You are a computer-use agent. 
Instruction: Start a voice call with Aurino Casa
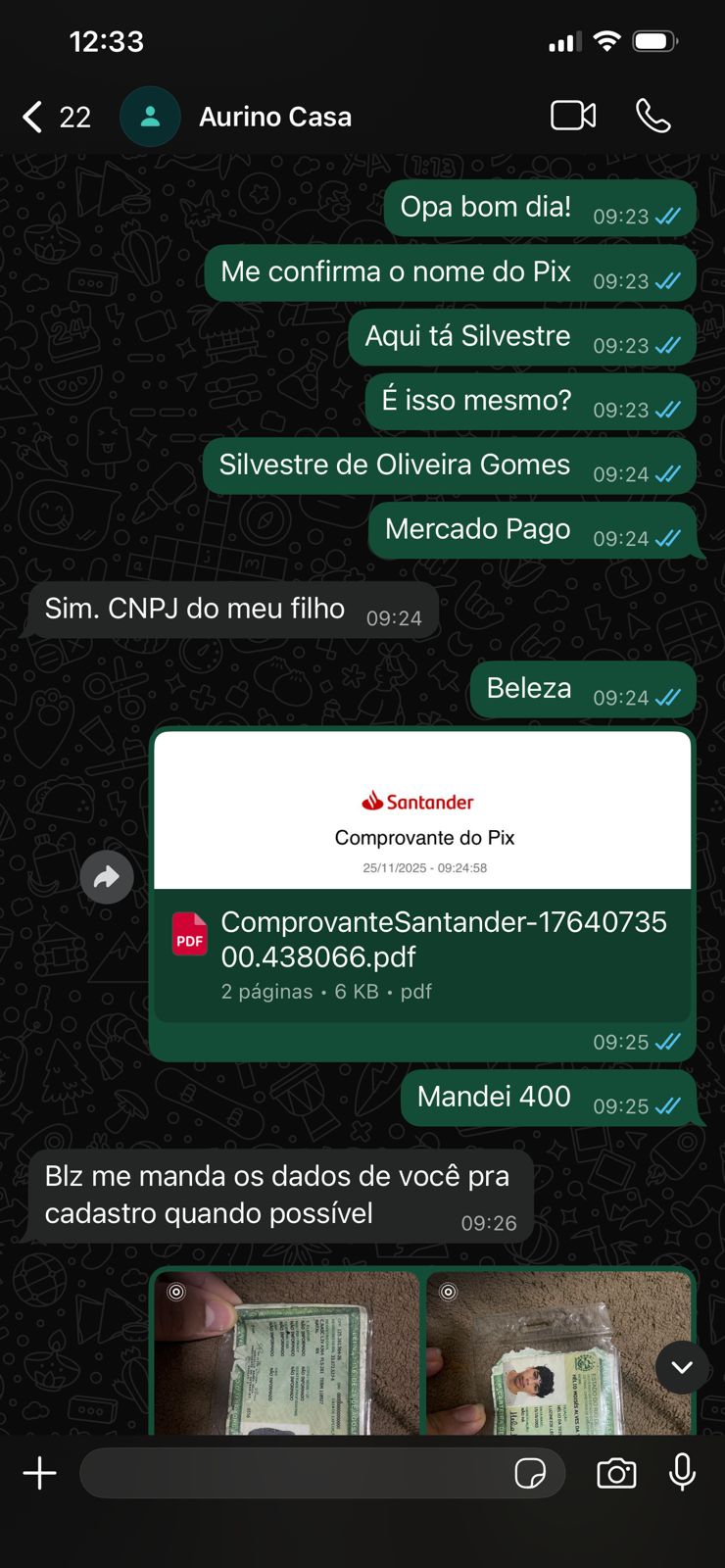point(652,116)
